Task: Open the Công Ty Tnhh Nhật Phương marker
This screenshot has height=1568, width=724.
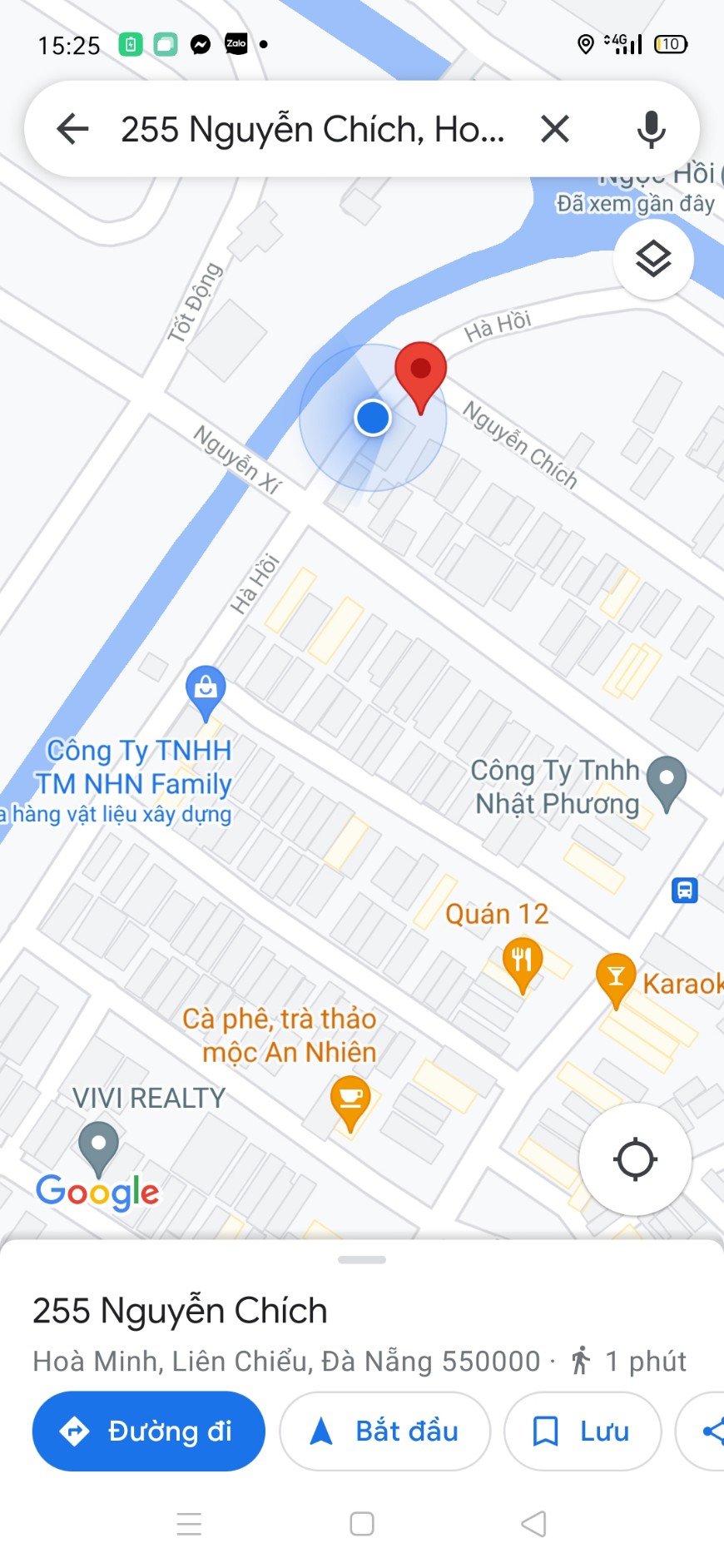Action: pyautogui.click(x=667, y=783)
